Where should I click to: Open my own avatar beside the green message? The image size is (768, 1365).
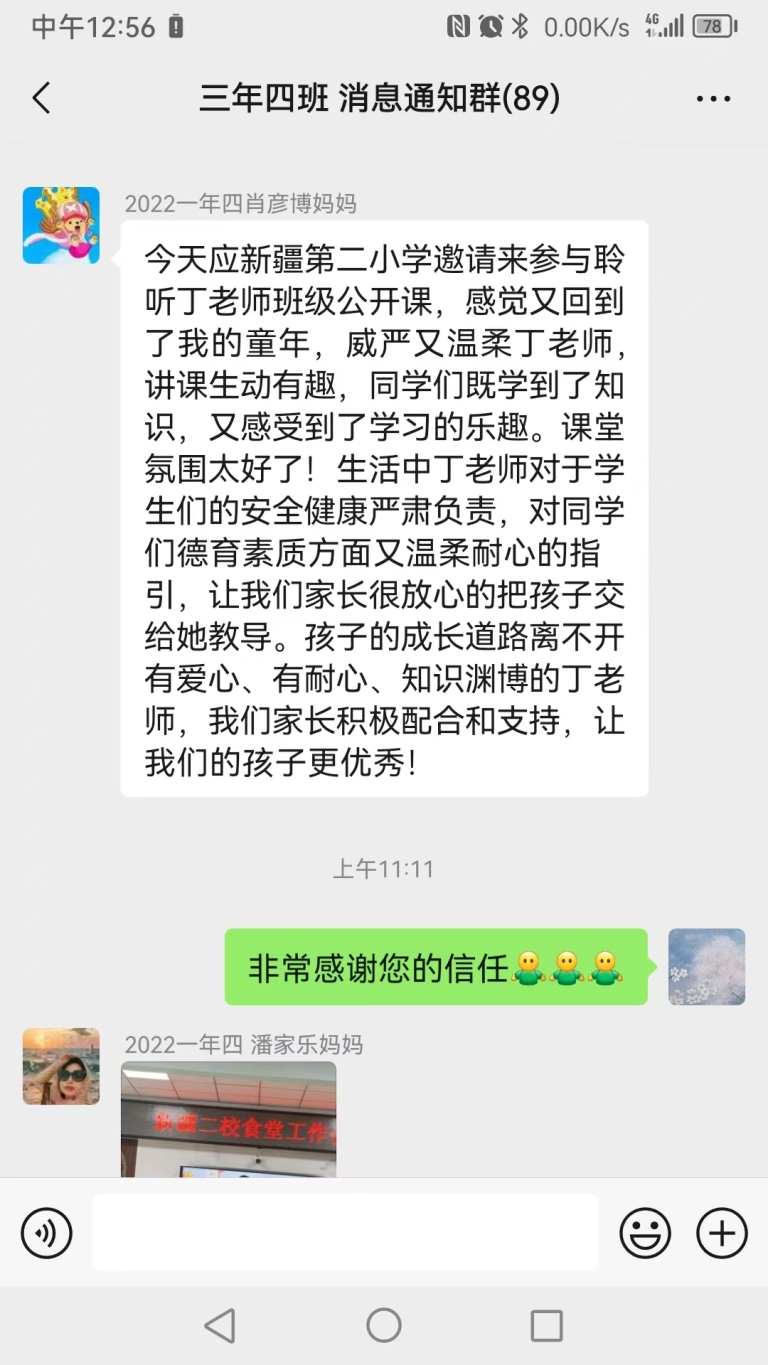coord(706,966)
